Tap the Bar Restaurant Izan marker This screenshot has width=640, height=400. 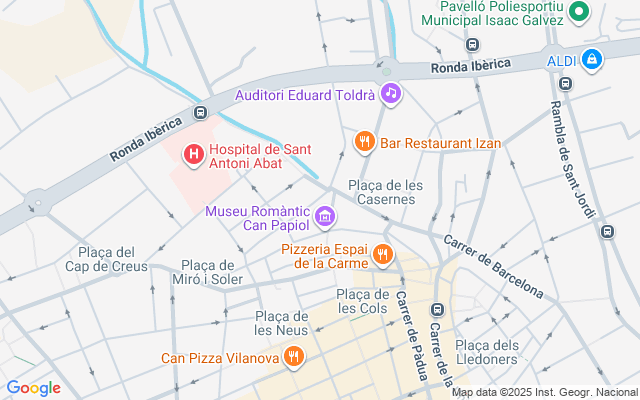[x=364, y=142]
